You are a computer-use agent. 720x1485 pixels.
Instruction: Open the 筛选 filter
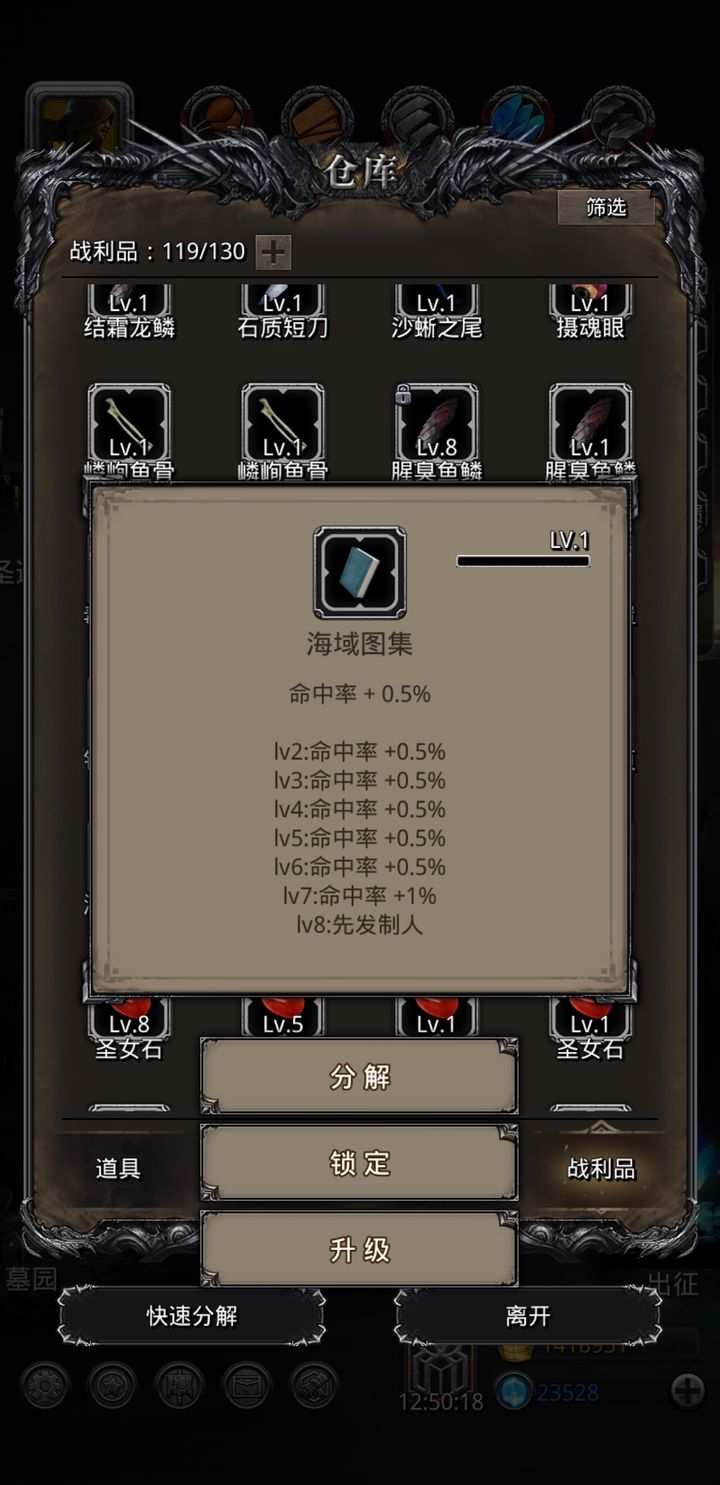tap(606, 207)
